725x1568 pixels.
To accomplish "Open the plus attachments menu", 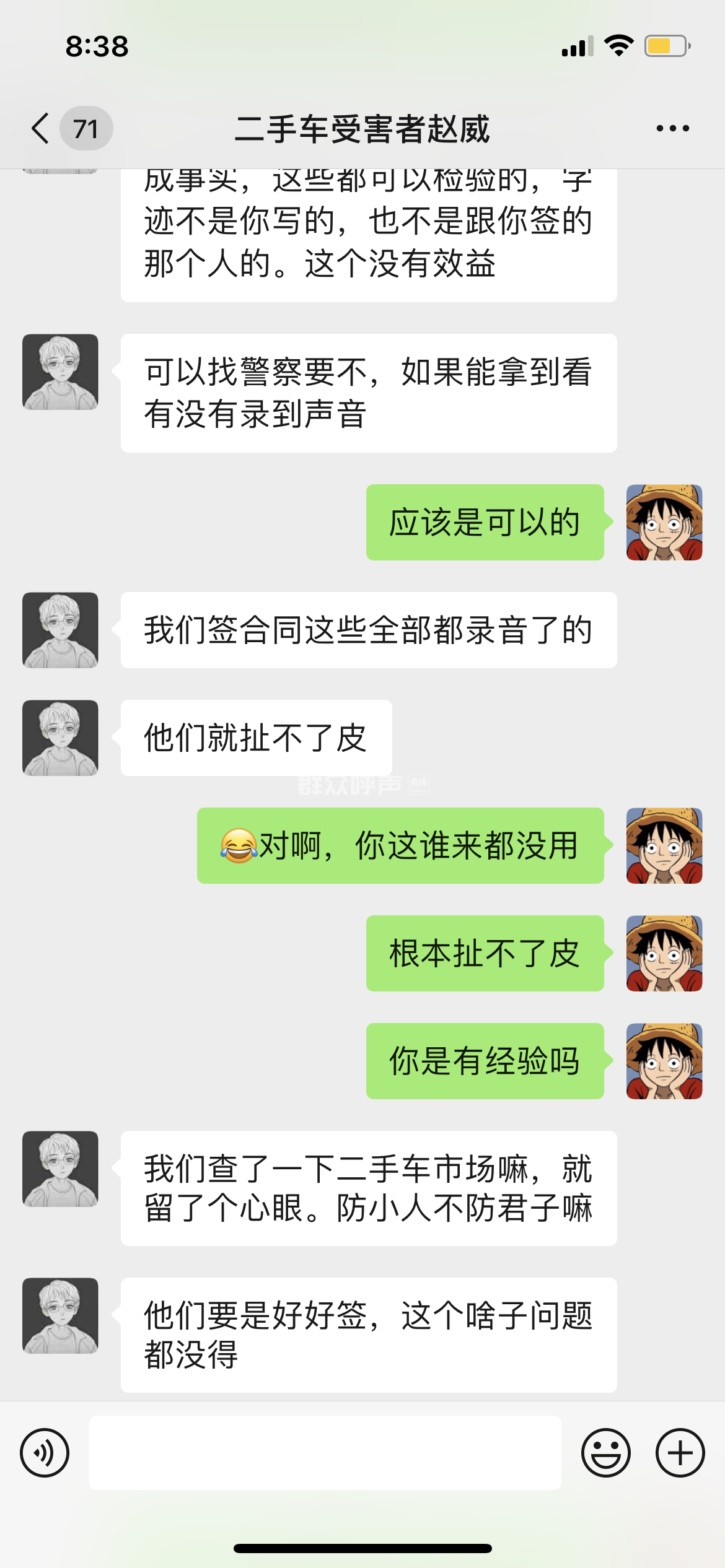I will (680, 1452).
